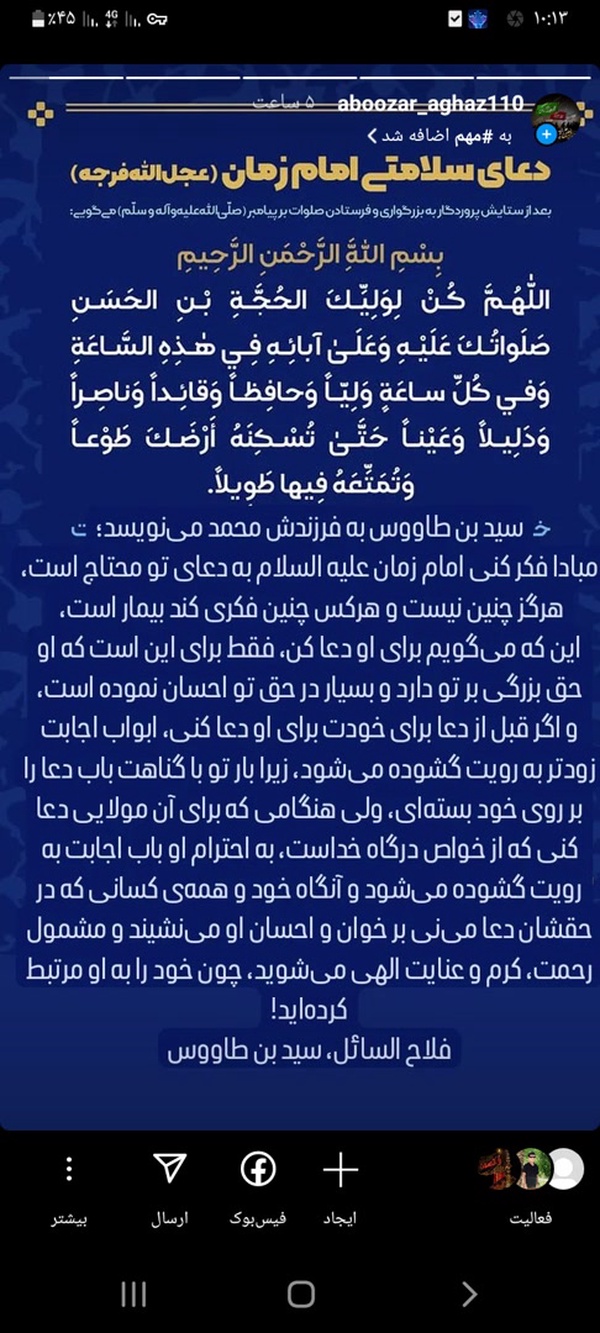Go to the phone's home screen

(x=301, y=1295)
